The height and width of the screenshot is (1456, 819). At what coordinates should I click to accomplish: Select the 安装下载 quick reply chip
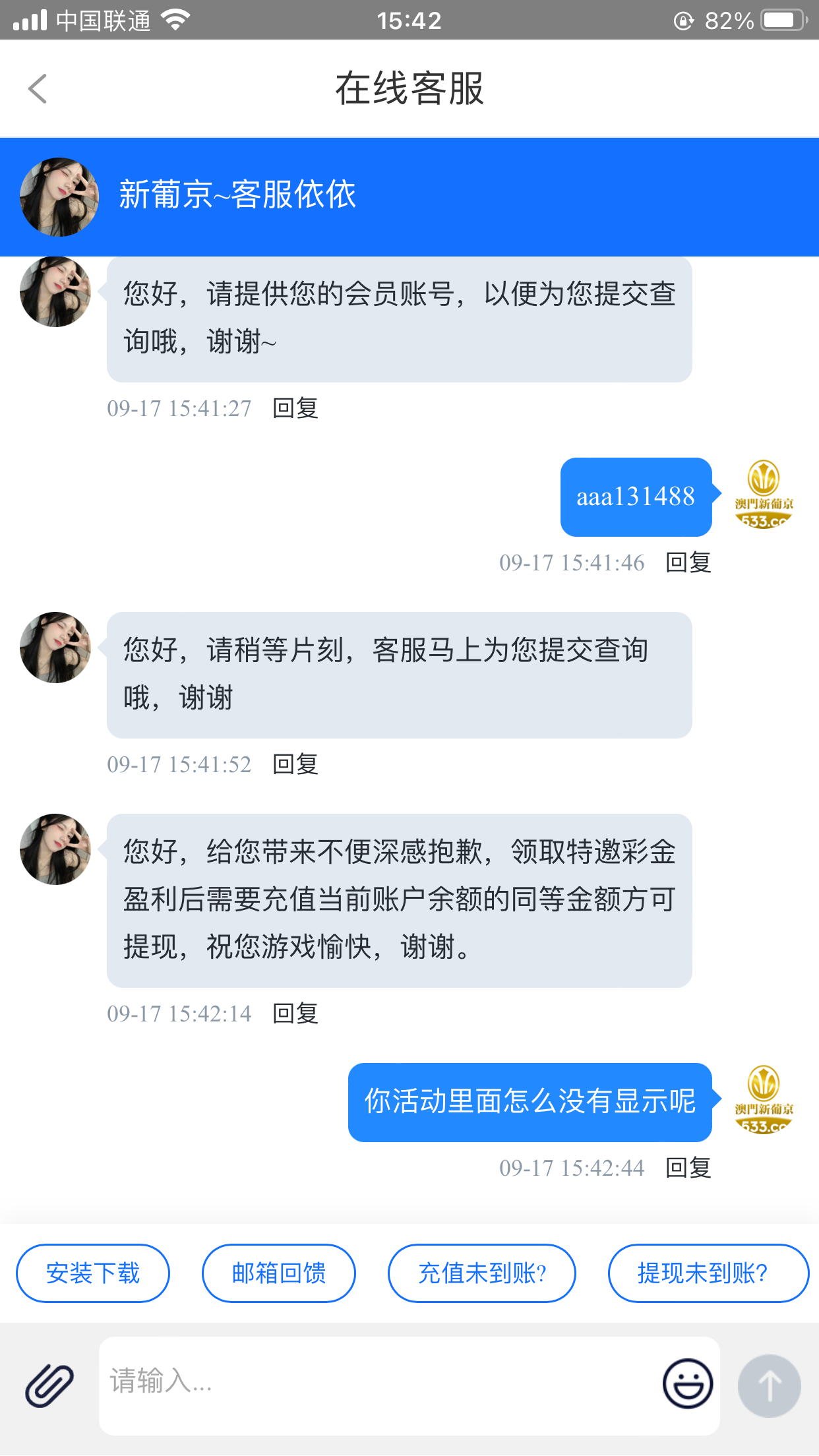coord(93,1273)
